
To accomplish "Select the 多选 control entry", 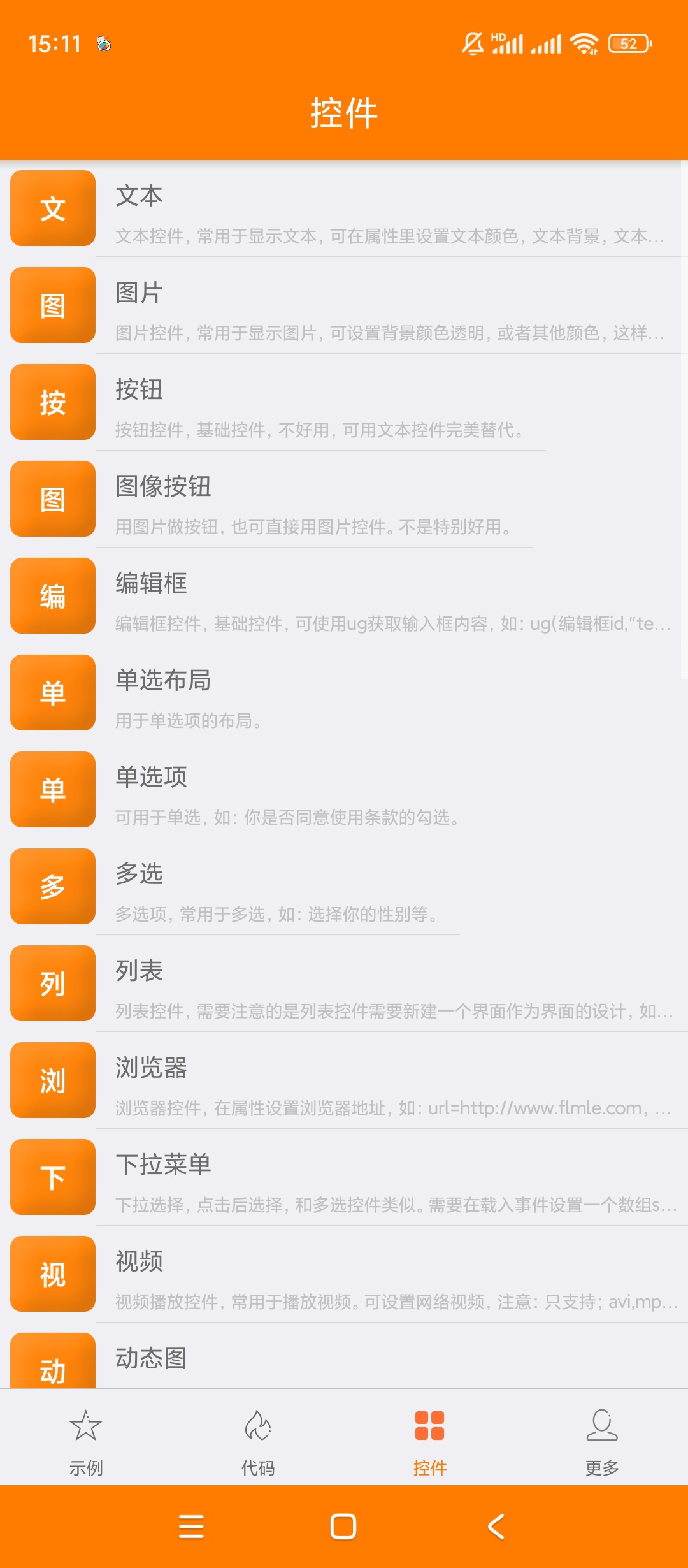I will (344, 887).
